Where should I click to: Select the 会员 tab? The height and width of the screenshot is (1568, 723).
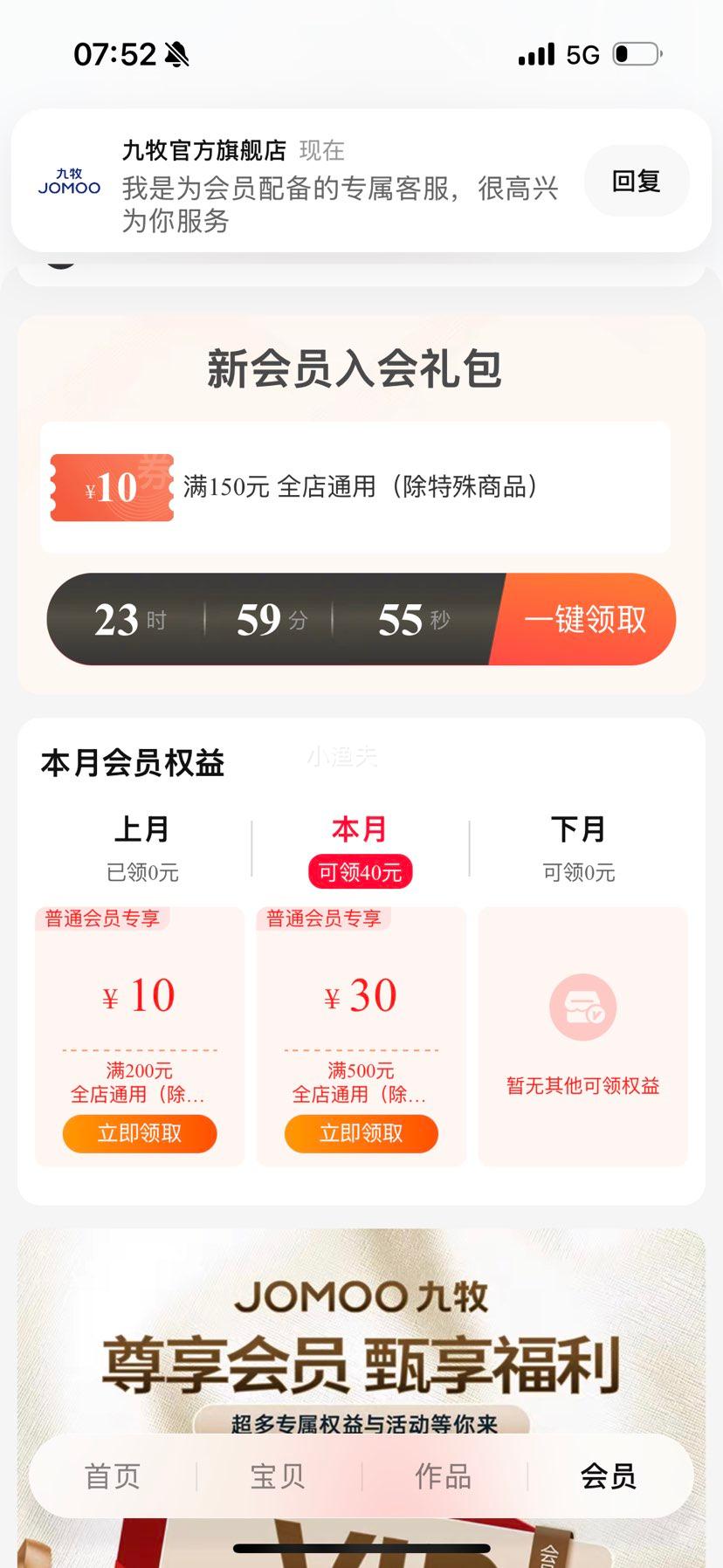[609, 1476]
